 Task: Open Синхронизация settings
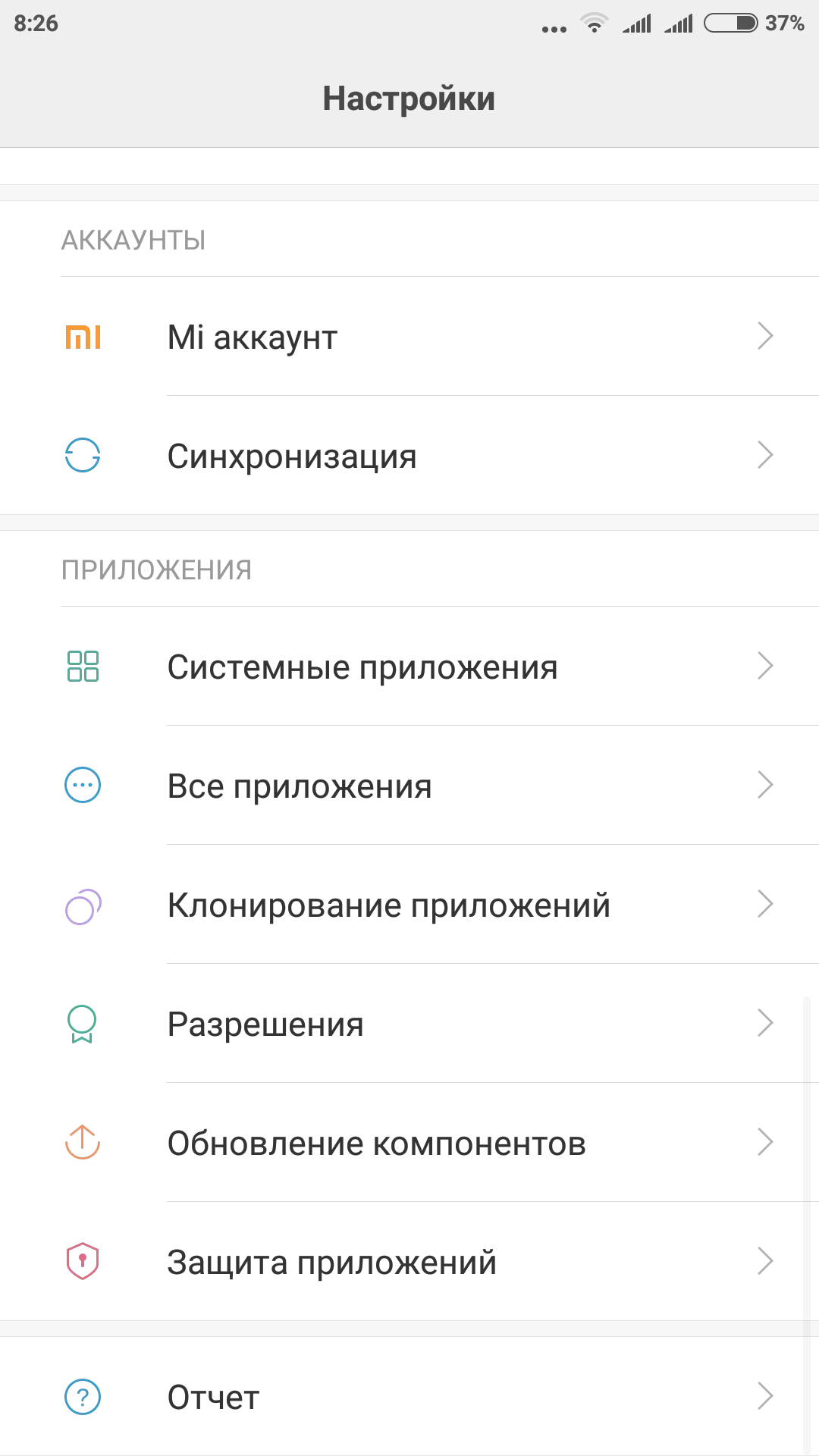coord(409,455)
